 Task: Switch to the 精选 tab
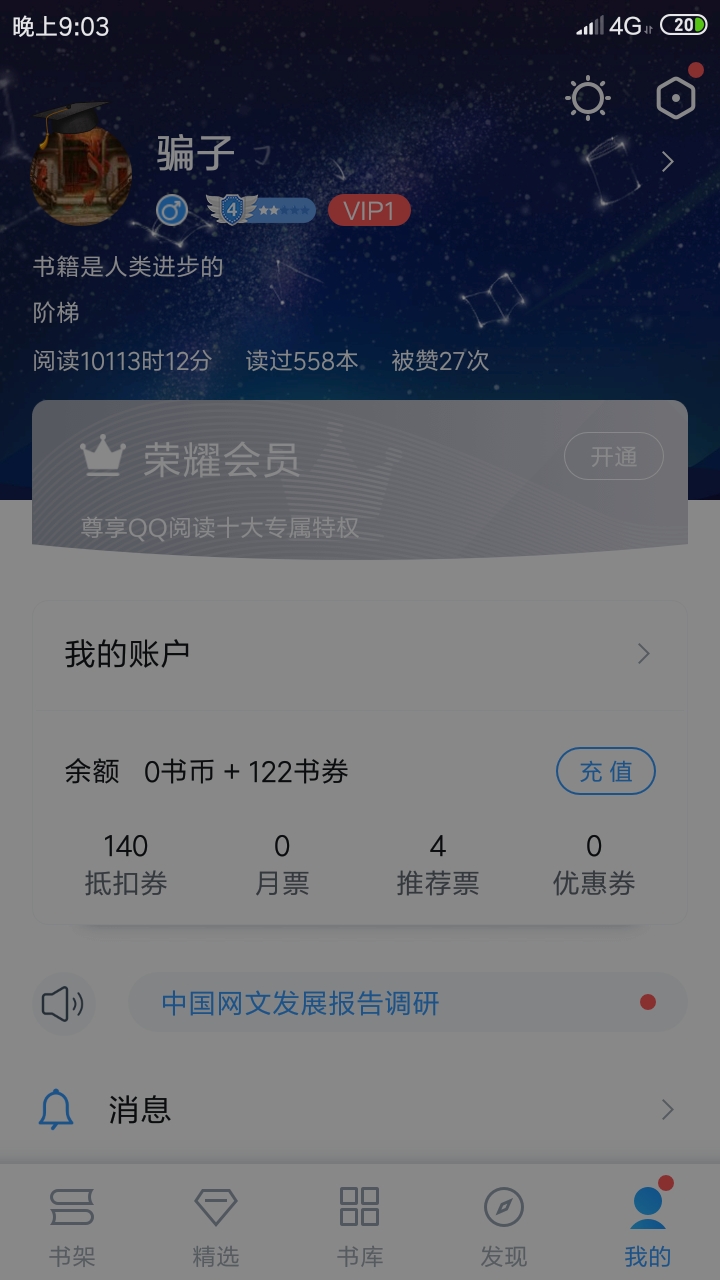tap(216, 1227)
